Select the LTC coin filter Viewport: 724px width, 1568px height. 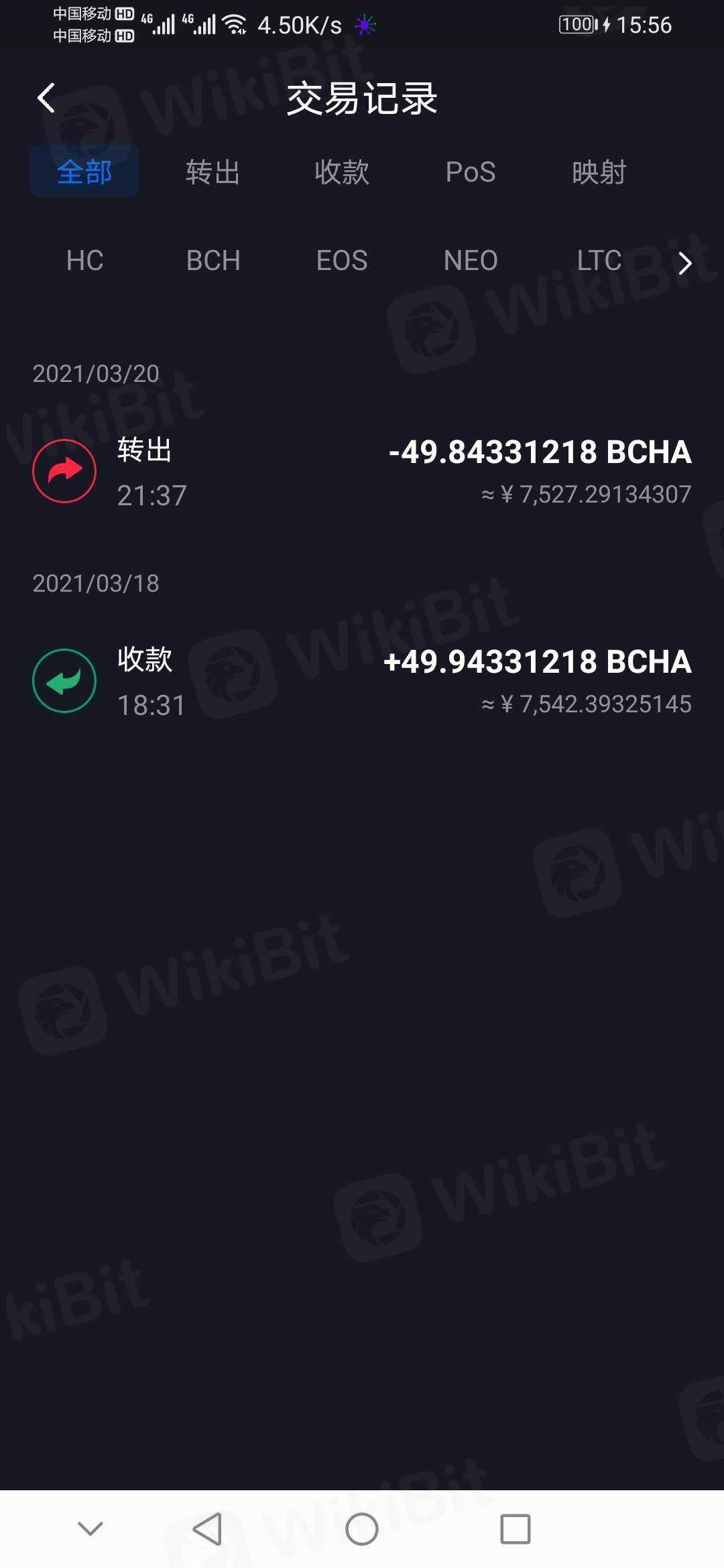click(599, 261)
